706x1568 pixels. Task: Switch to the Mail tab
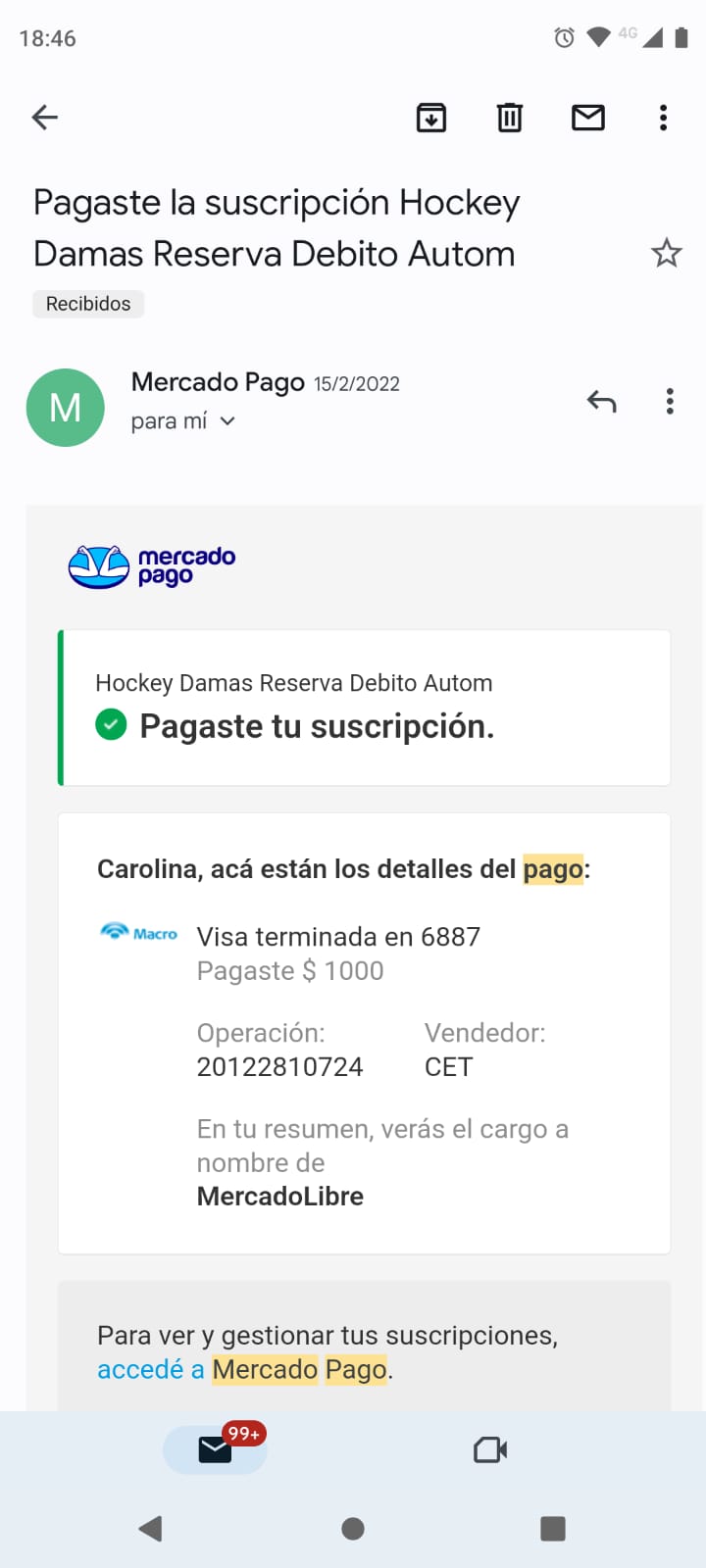coord(216,1449)
